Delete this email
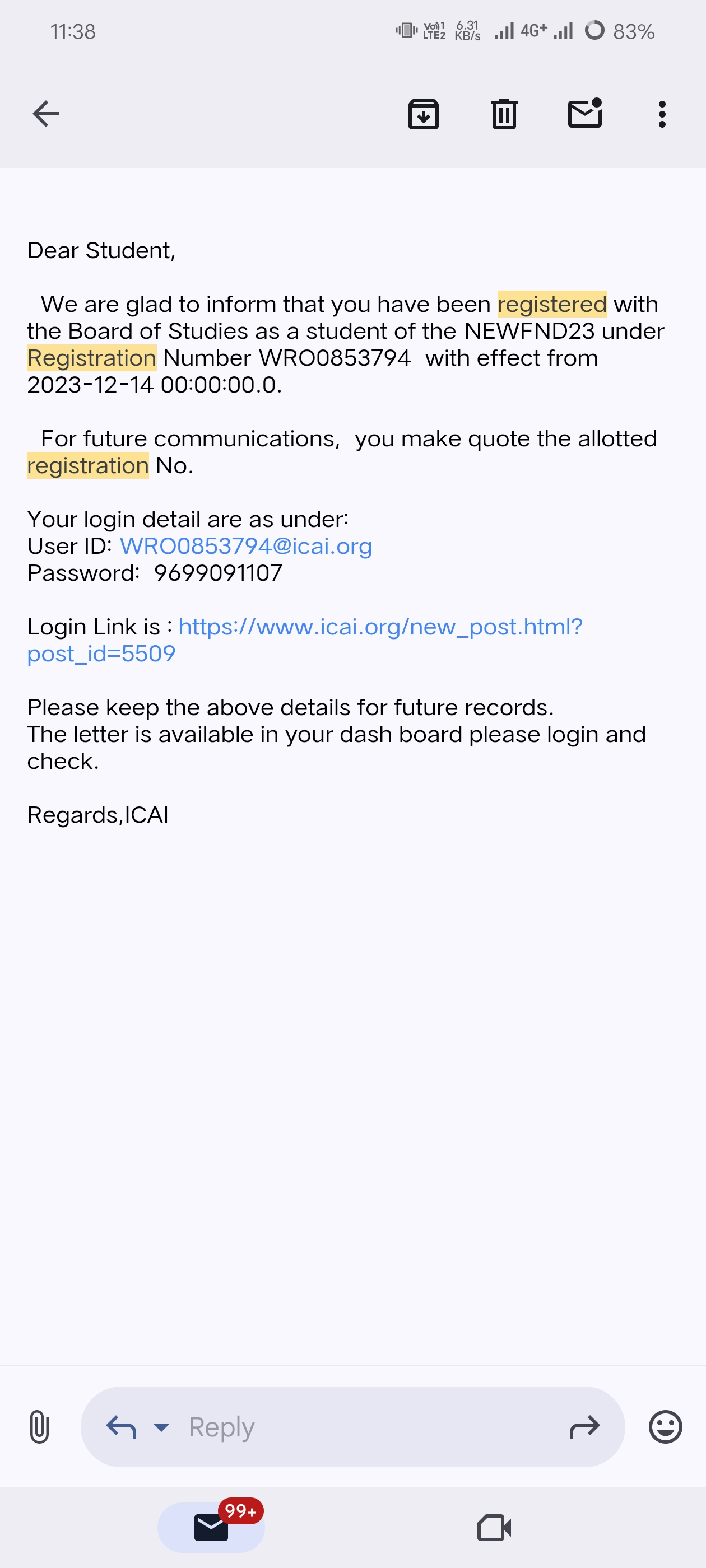This screenshot has height=1568, width=706. [504, 114]
